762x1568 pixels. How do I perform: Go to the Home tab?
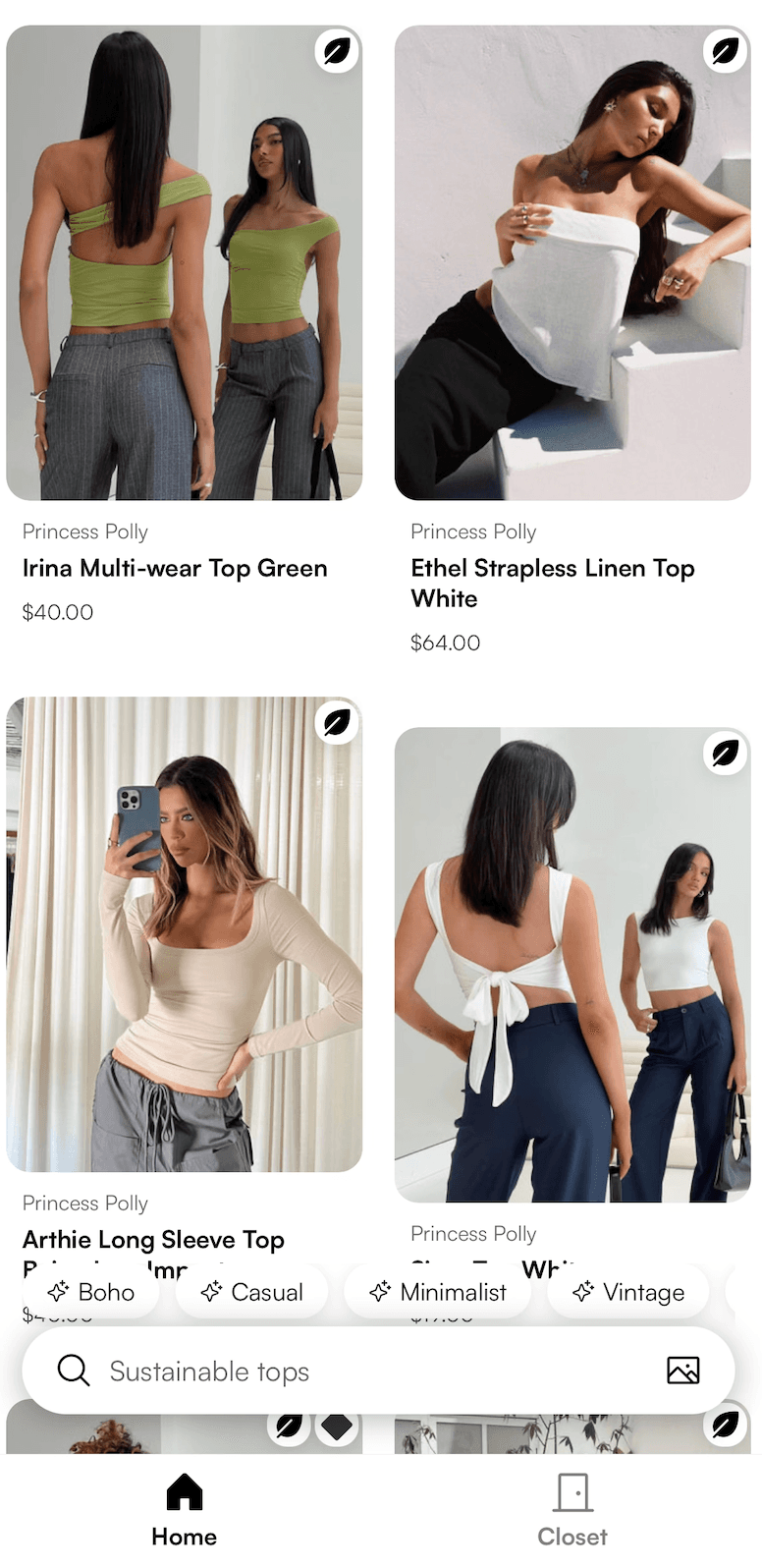pyautogui.click(x=184, y=1510)
